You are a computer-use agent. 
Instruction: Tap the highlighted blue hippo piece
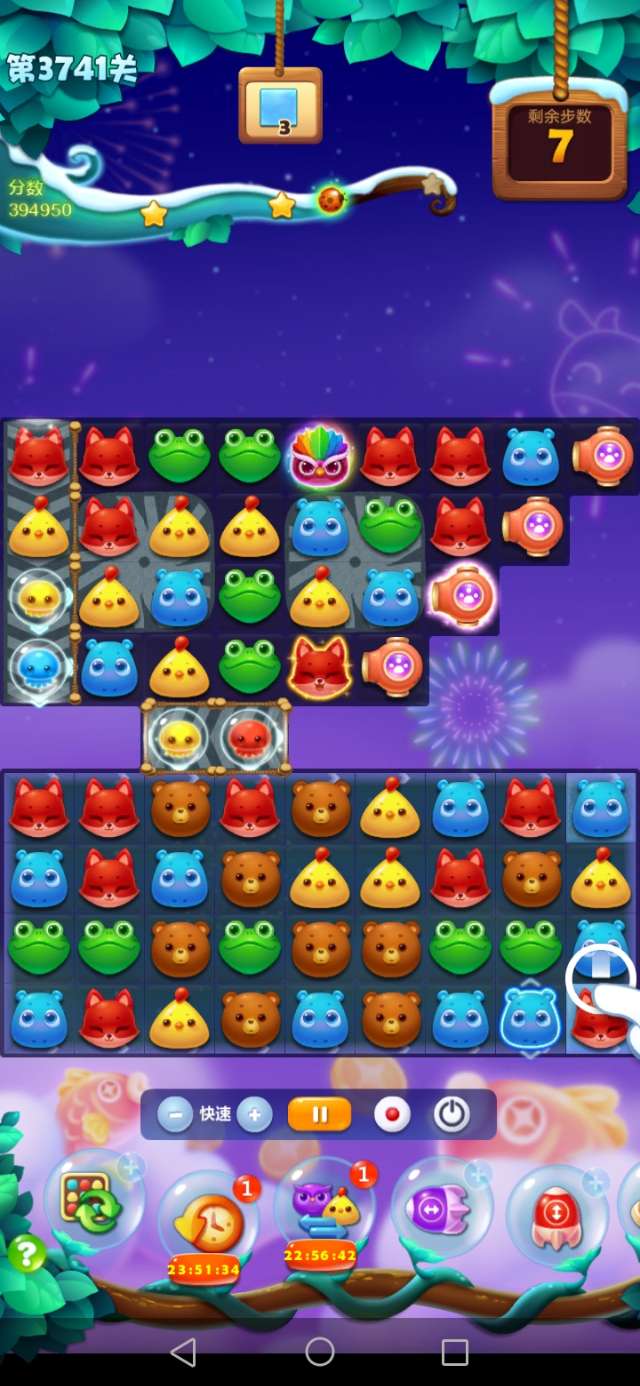[x=530, y=1018]
